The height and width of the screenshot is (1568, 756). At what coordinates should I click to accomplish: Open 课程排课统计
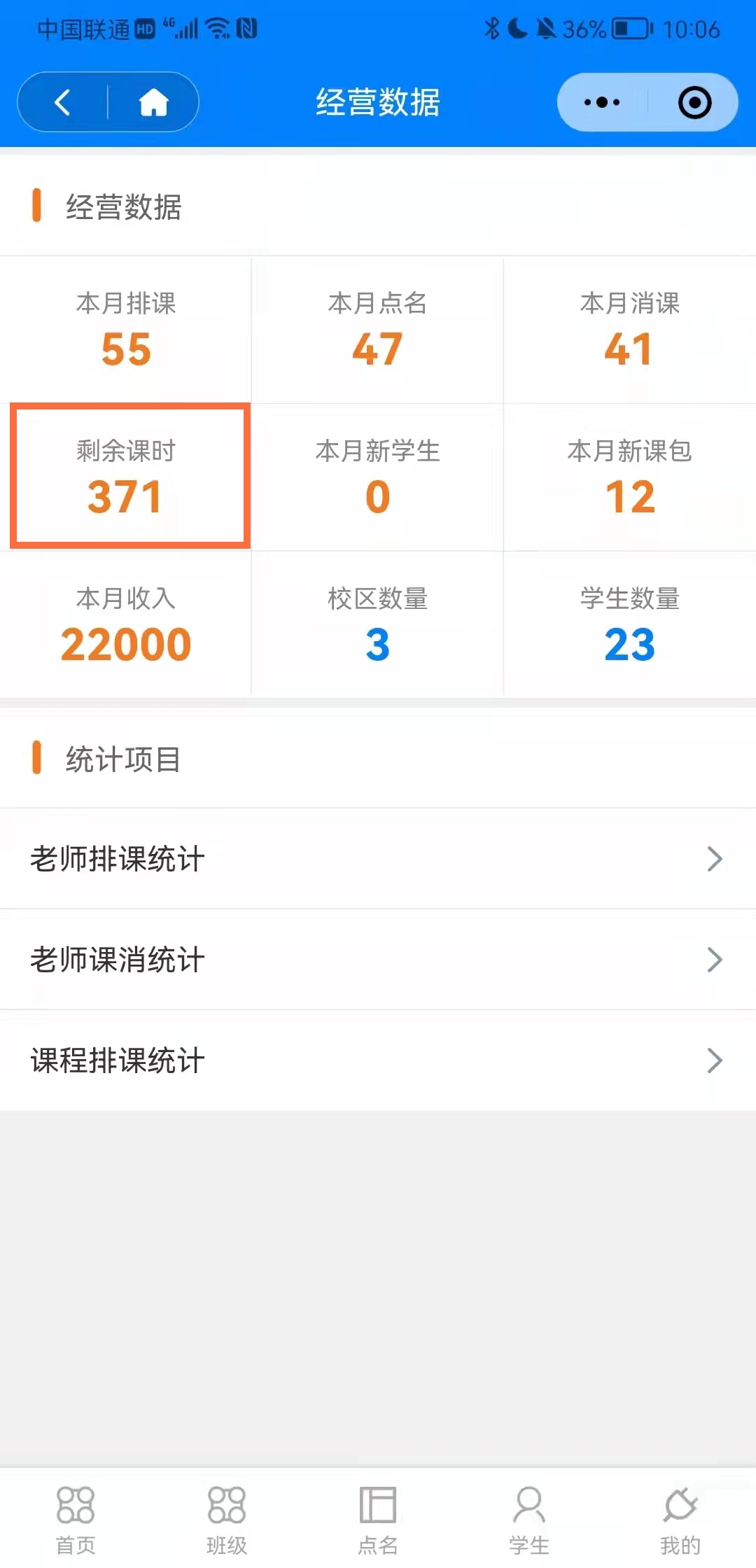click(x=378, y=1060)
